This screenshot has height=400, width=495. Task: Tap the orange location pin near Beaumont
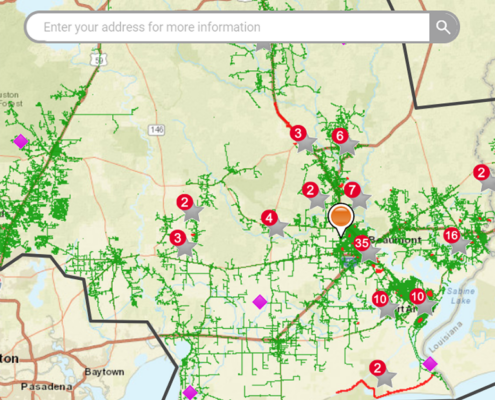[341, 220]
